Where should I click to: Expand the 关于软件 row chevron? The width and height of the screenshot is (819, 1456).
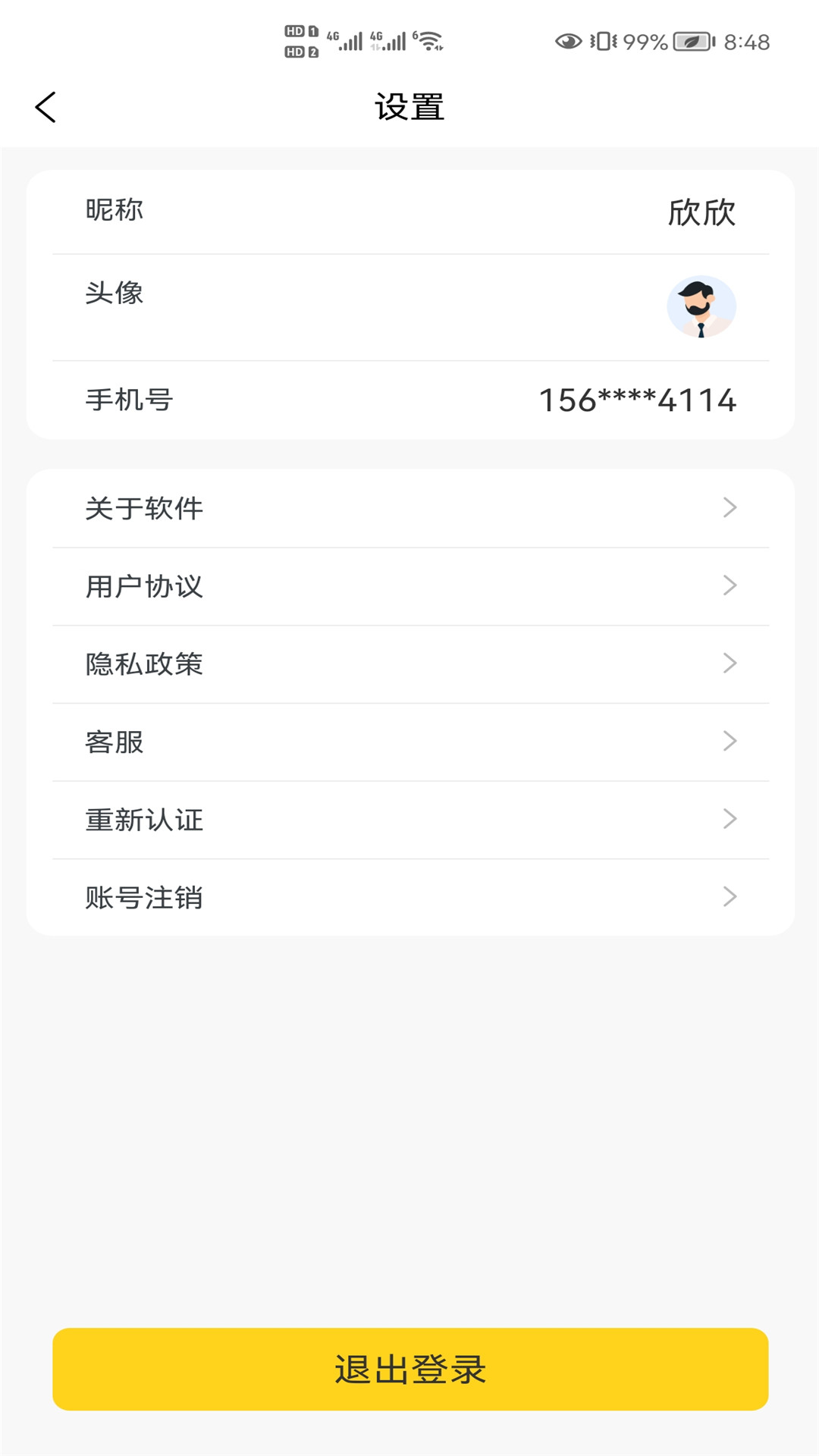(x=730, y=509)
